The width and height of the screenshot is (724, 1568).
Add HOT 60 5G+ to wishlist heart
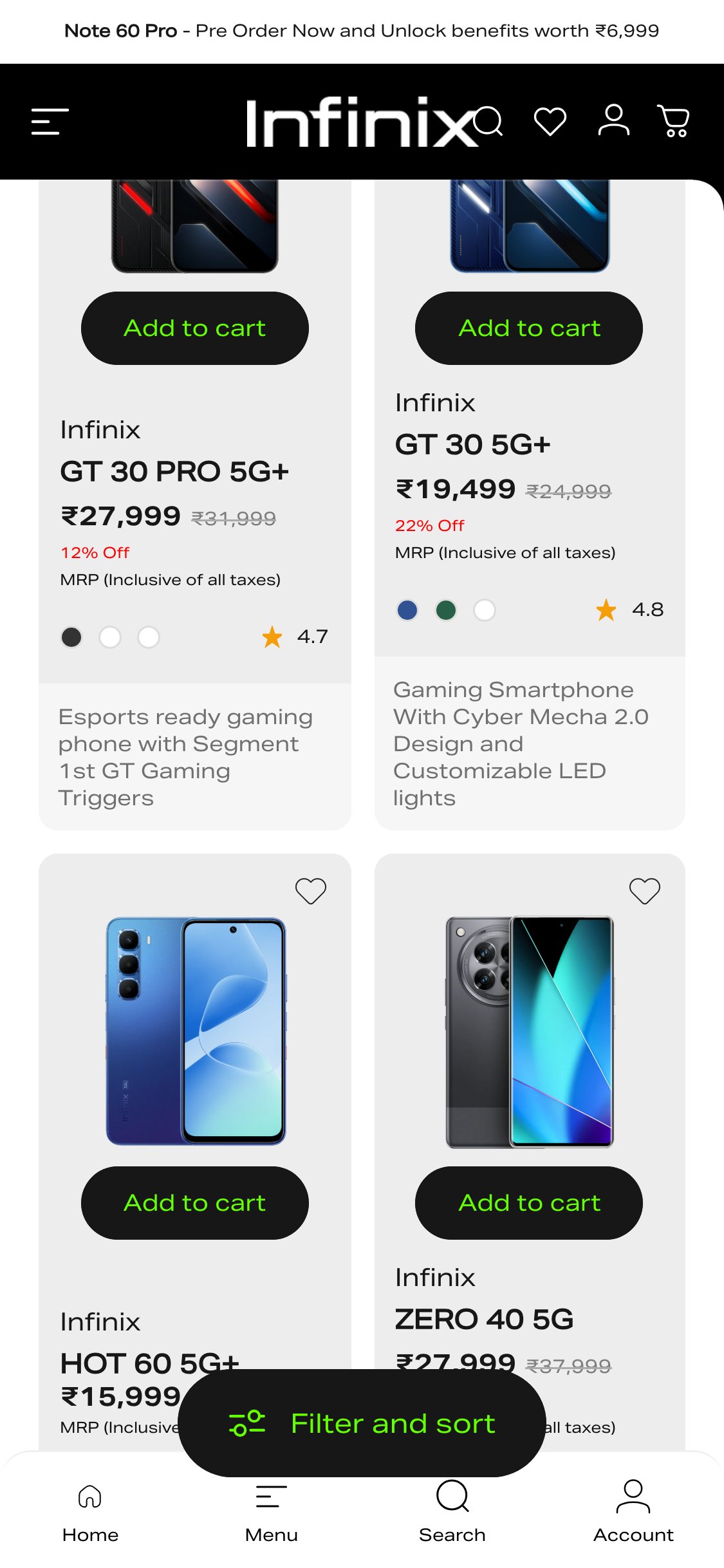pos(311,890)
